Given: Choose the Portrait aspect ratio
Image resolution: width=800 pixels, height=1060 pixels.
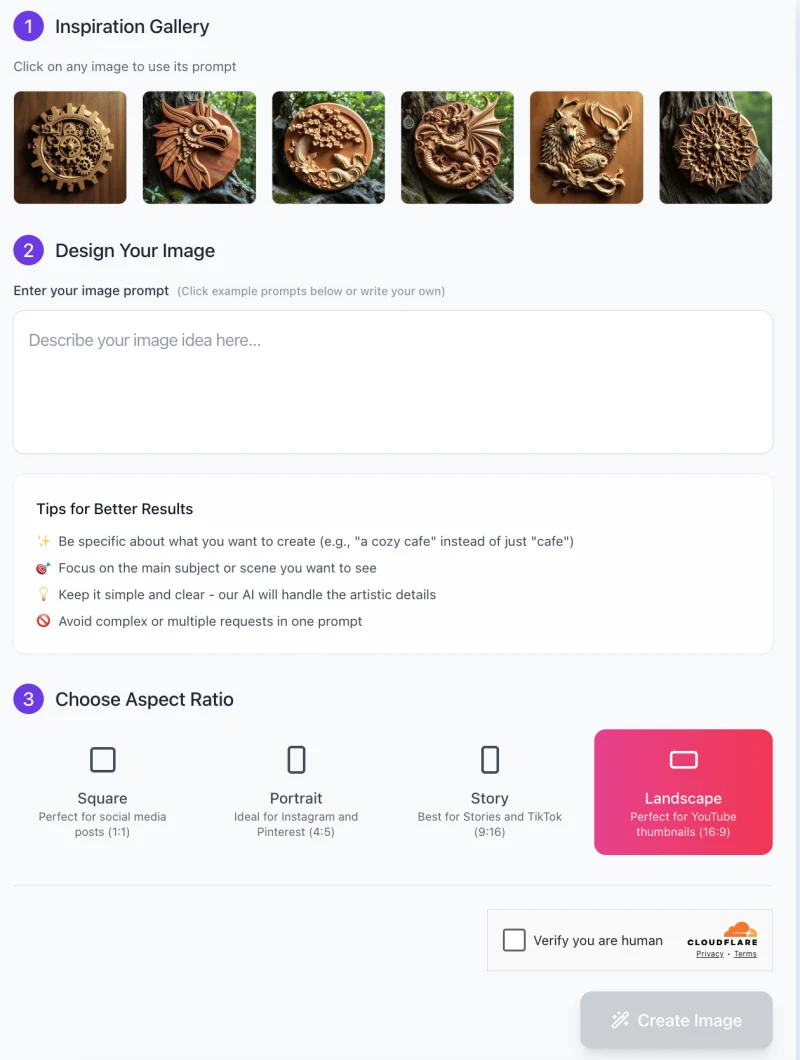Looking at the screenshot, I should click(296, 791).
